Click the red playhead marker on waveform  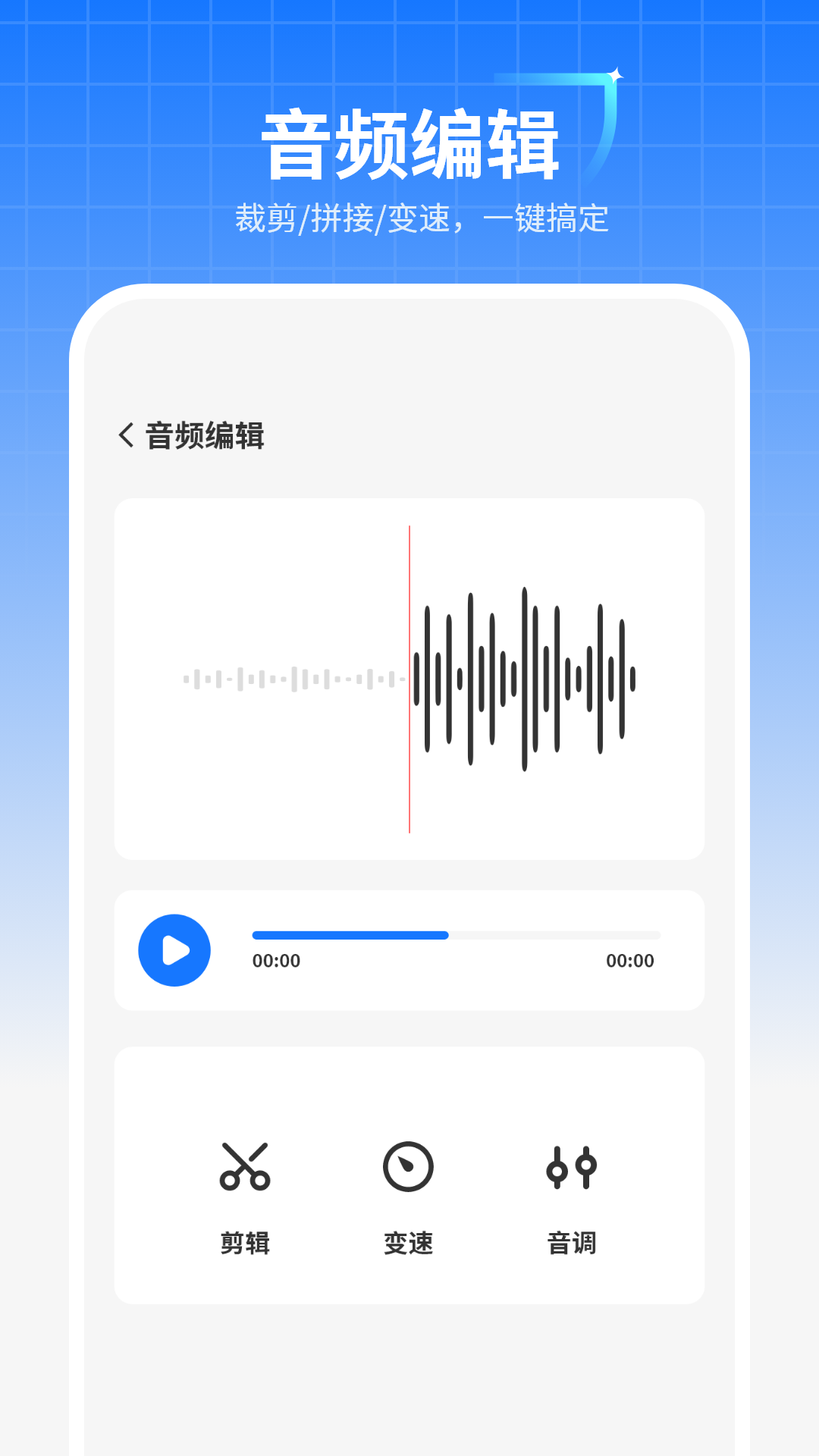click(409, 679)
